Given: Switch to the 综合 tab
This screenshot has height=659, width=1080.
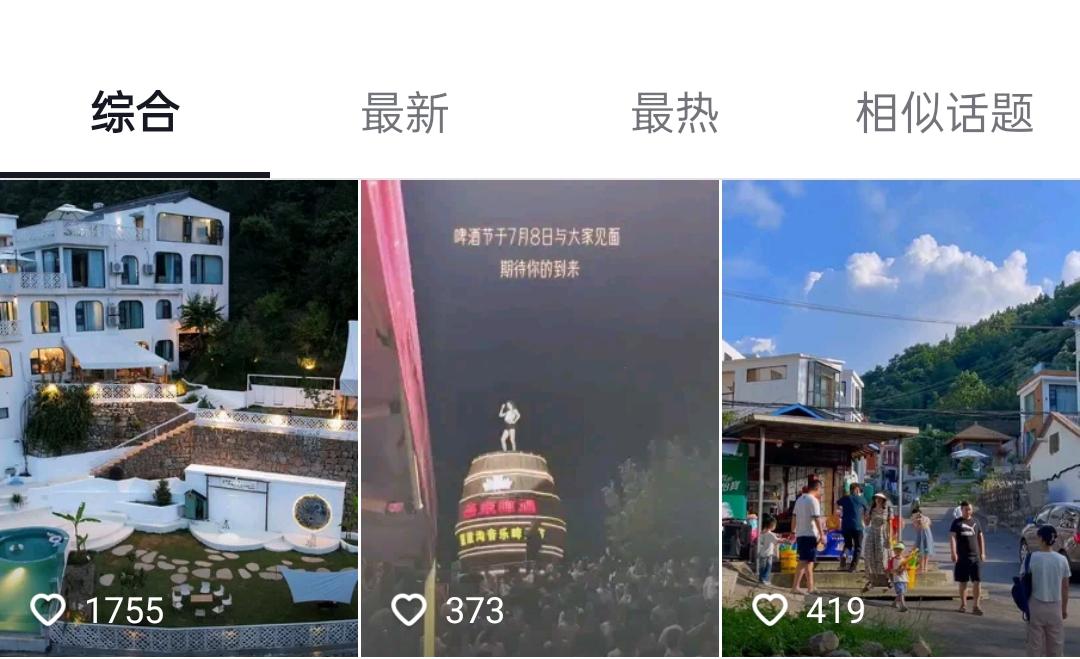Looking at the screenshot, I should click(135, 112).
